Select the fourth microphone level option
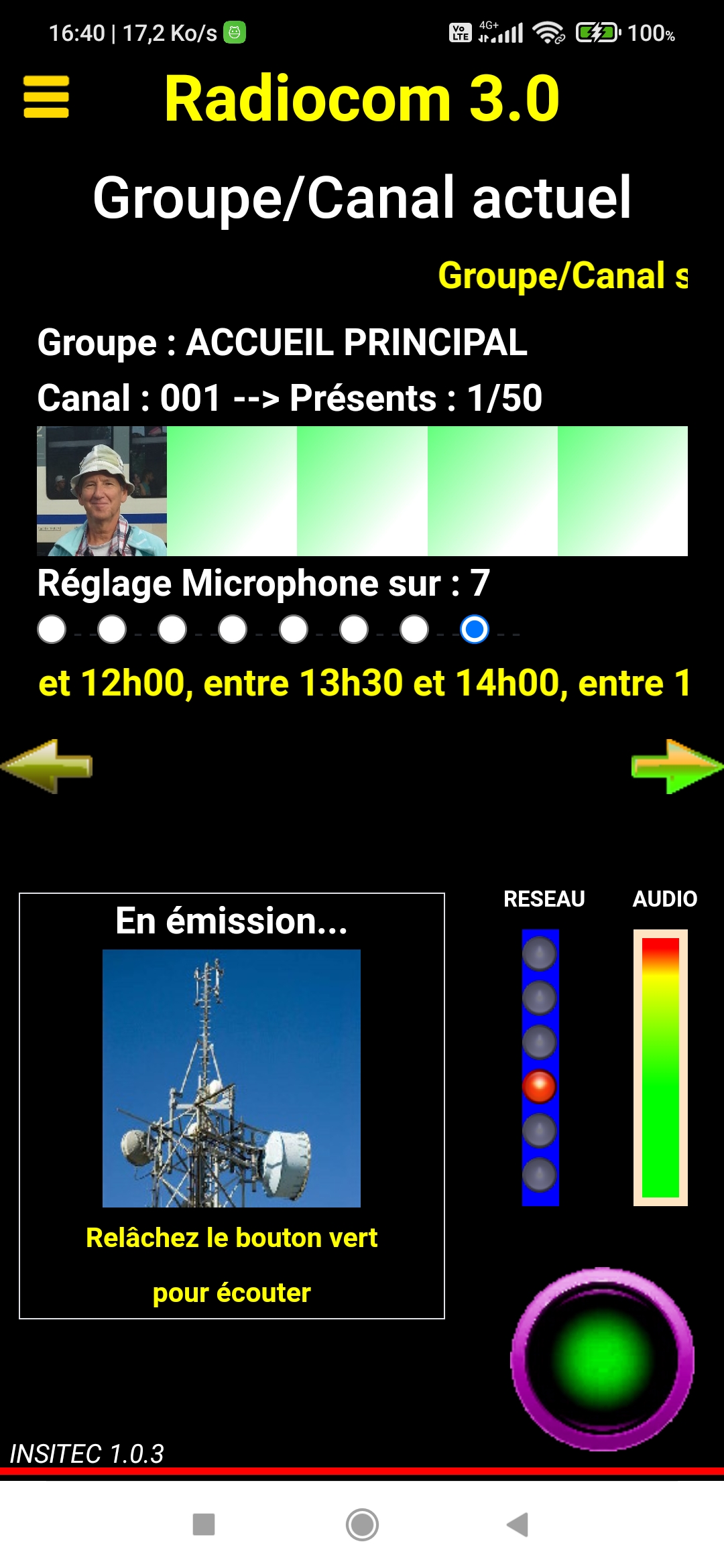The height and width of the screenshot is (1568, 724). (x=233, y=629)
